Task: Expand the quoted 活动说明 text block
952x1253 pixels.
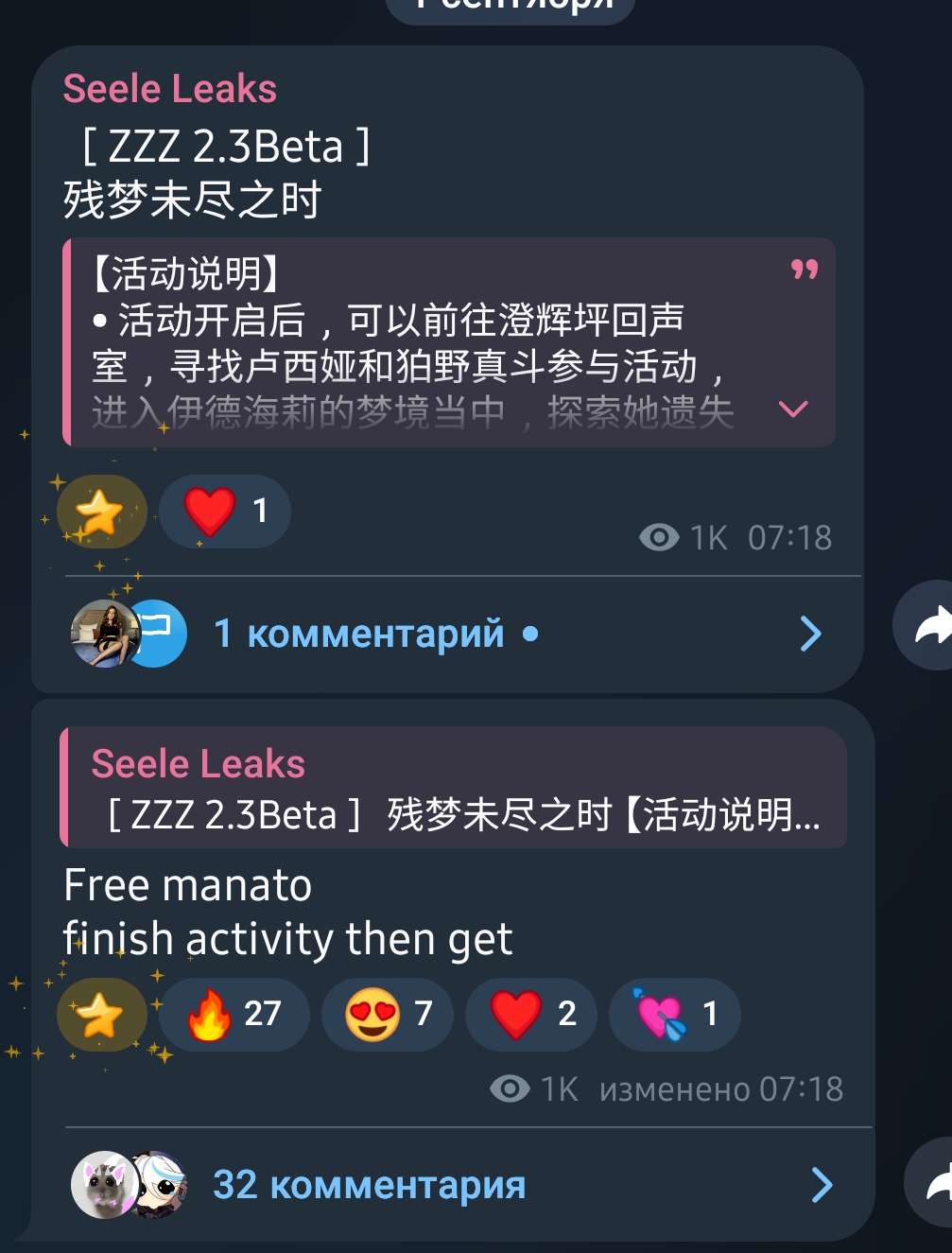Action: click(792, 409)
